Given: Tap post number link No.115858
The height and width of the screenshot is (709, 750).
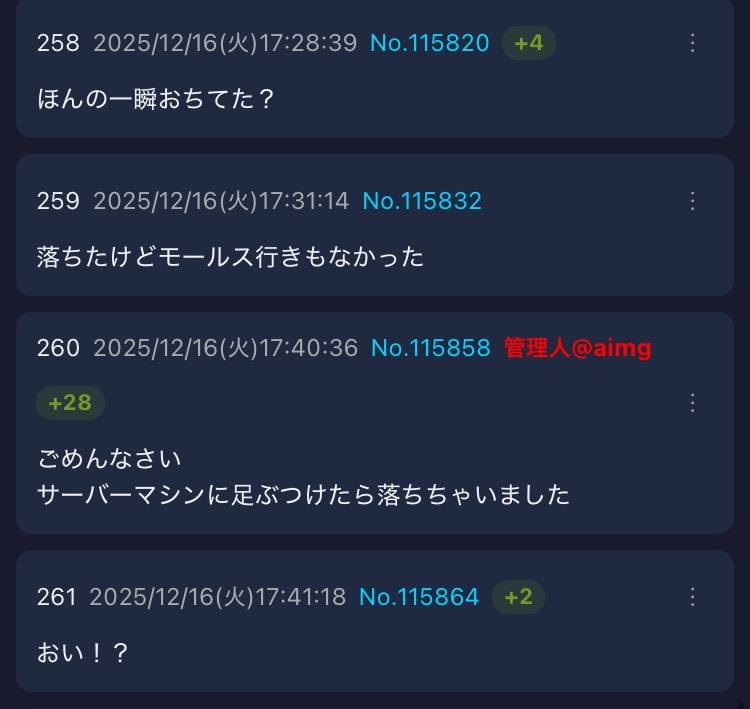Looking at the screenshot, I should tap(431, 347).
